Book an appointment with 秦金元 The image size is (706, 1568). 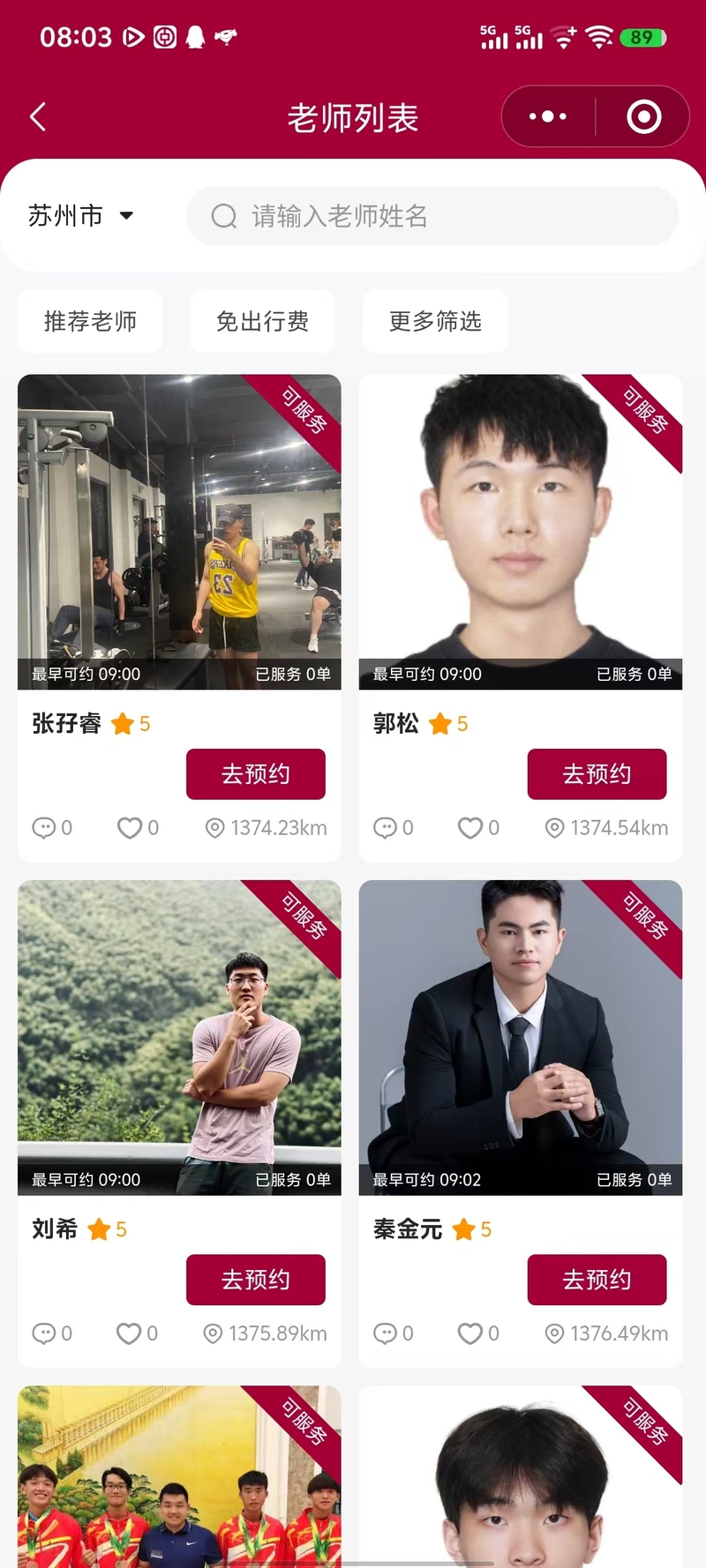597,1280
